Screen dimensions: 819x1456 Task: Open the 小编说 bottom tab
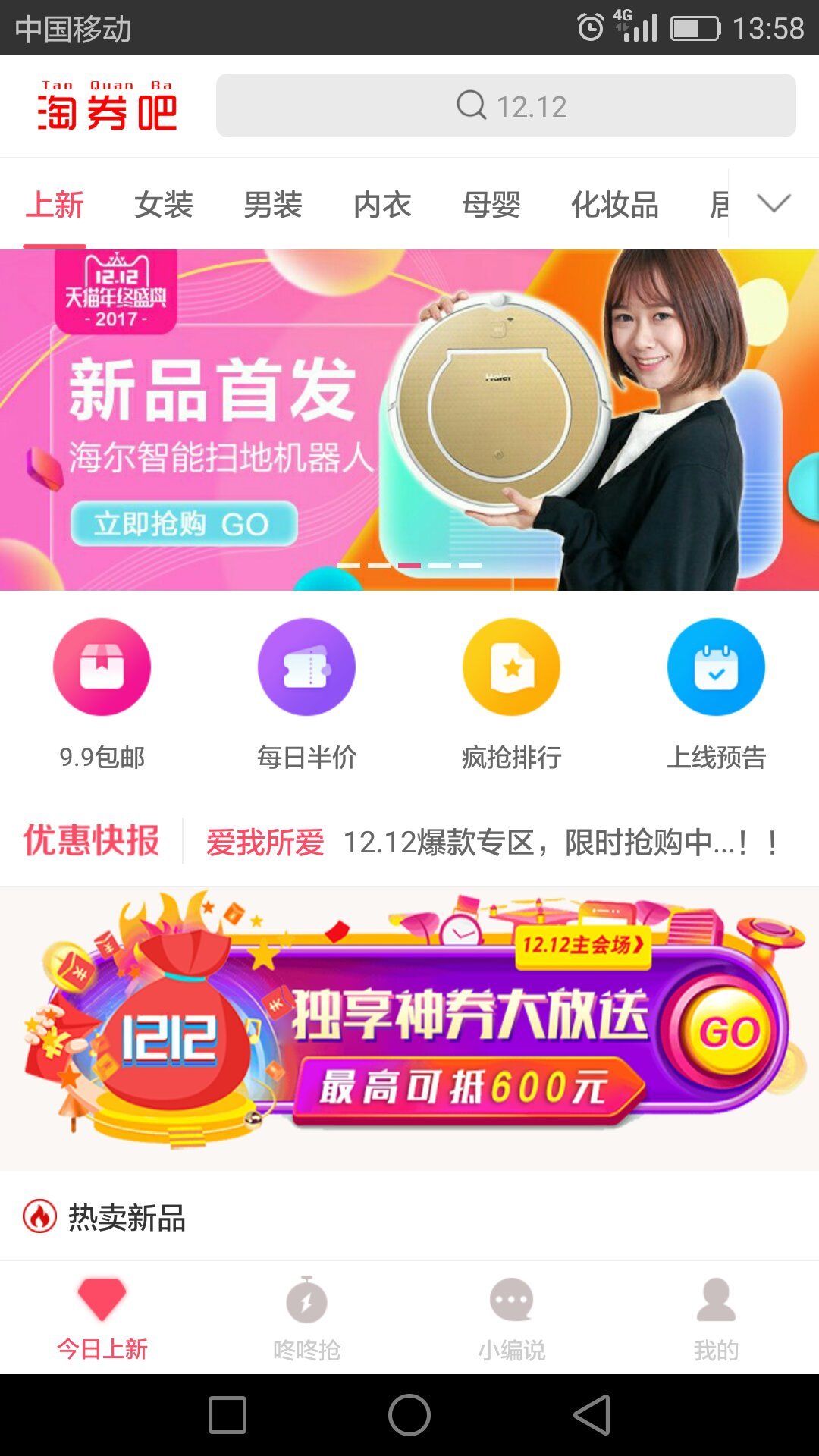(x=512, y=1318)
